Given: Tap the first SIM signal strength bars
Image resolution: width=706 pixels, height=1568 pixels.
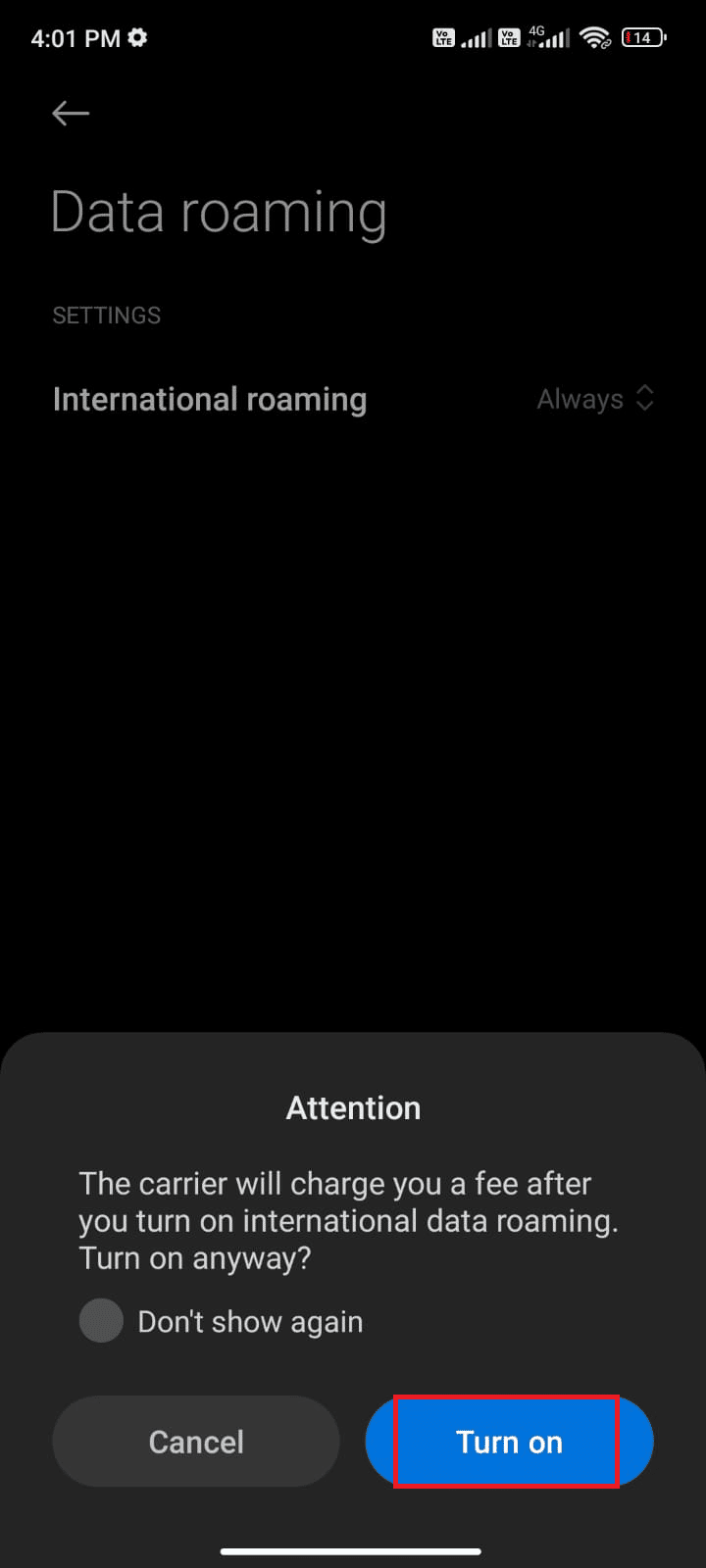Looking at the screenshot, I should point(478,37).
